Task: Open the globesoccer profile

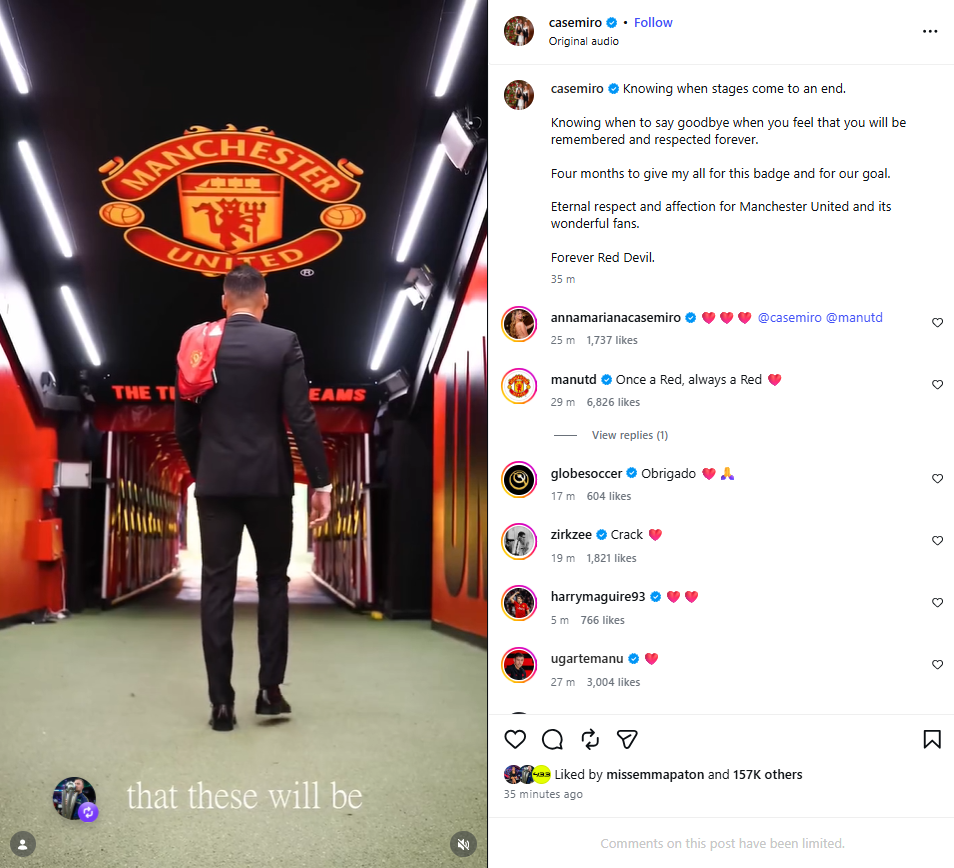Action: pos(586,473)
